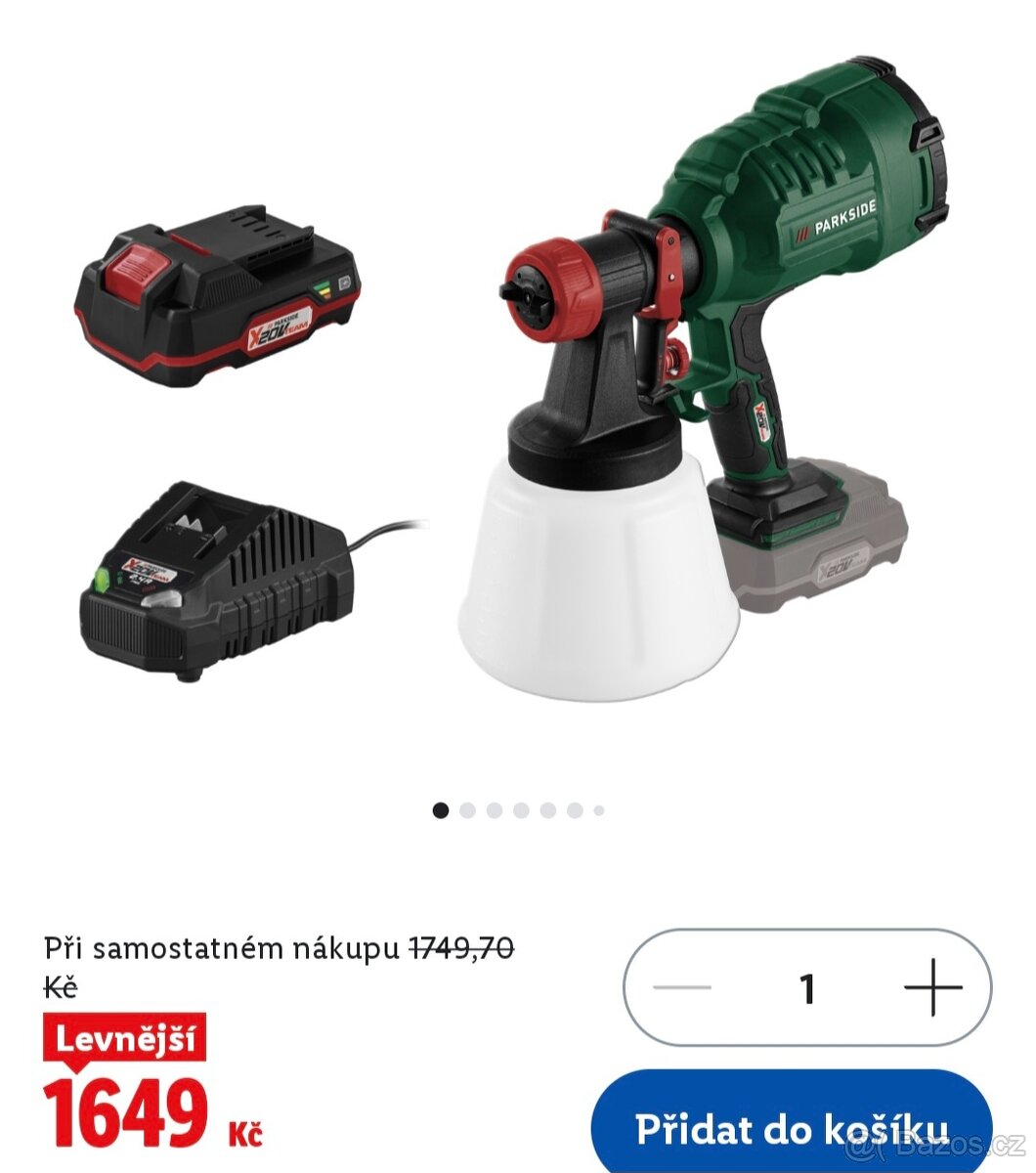
Task: Click the sixth carousel dot
Action: [571, 809]
